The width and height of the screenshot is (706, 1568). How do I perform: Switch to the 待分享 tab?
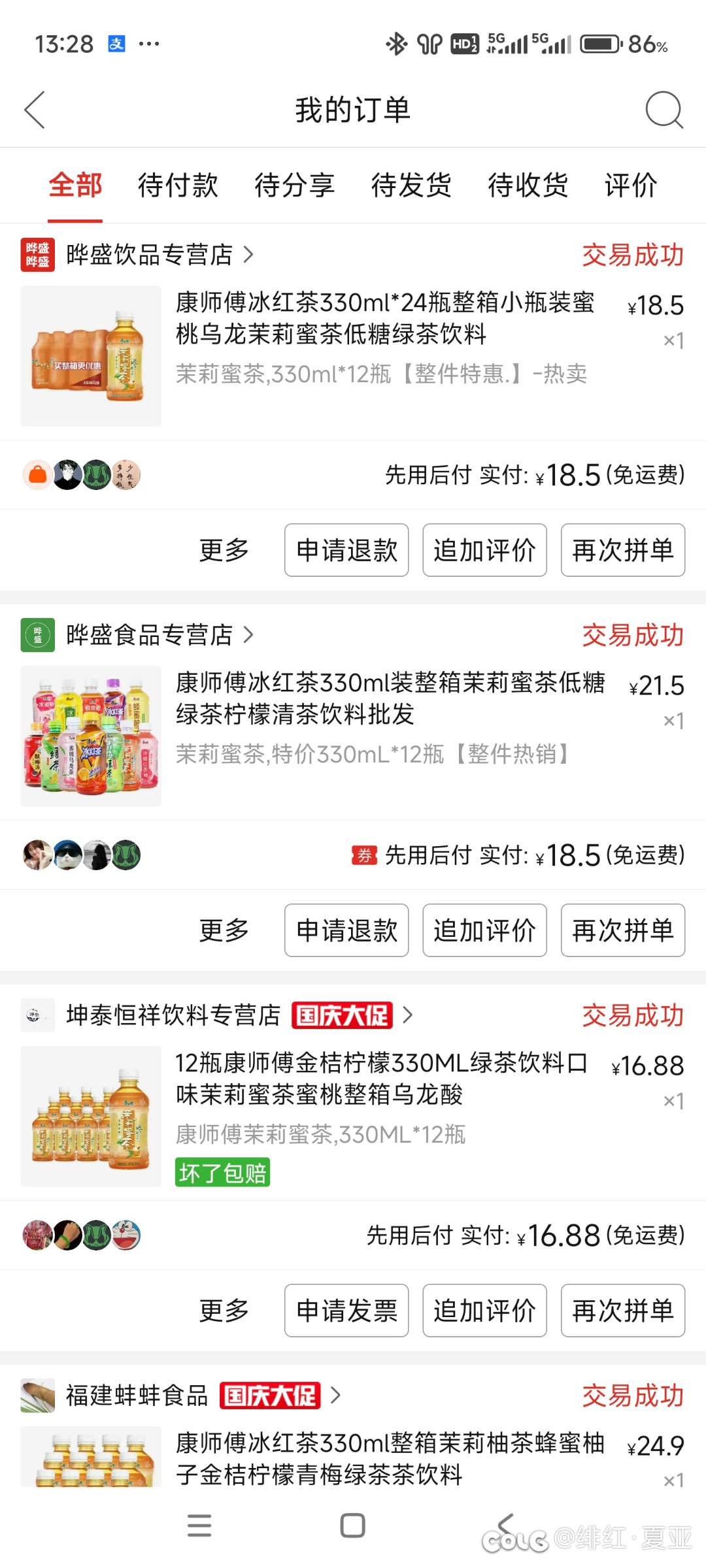pos(294,186)
